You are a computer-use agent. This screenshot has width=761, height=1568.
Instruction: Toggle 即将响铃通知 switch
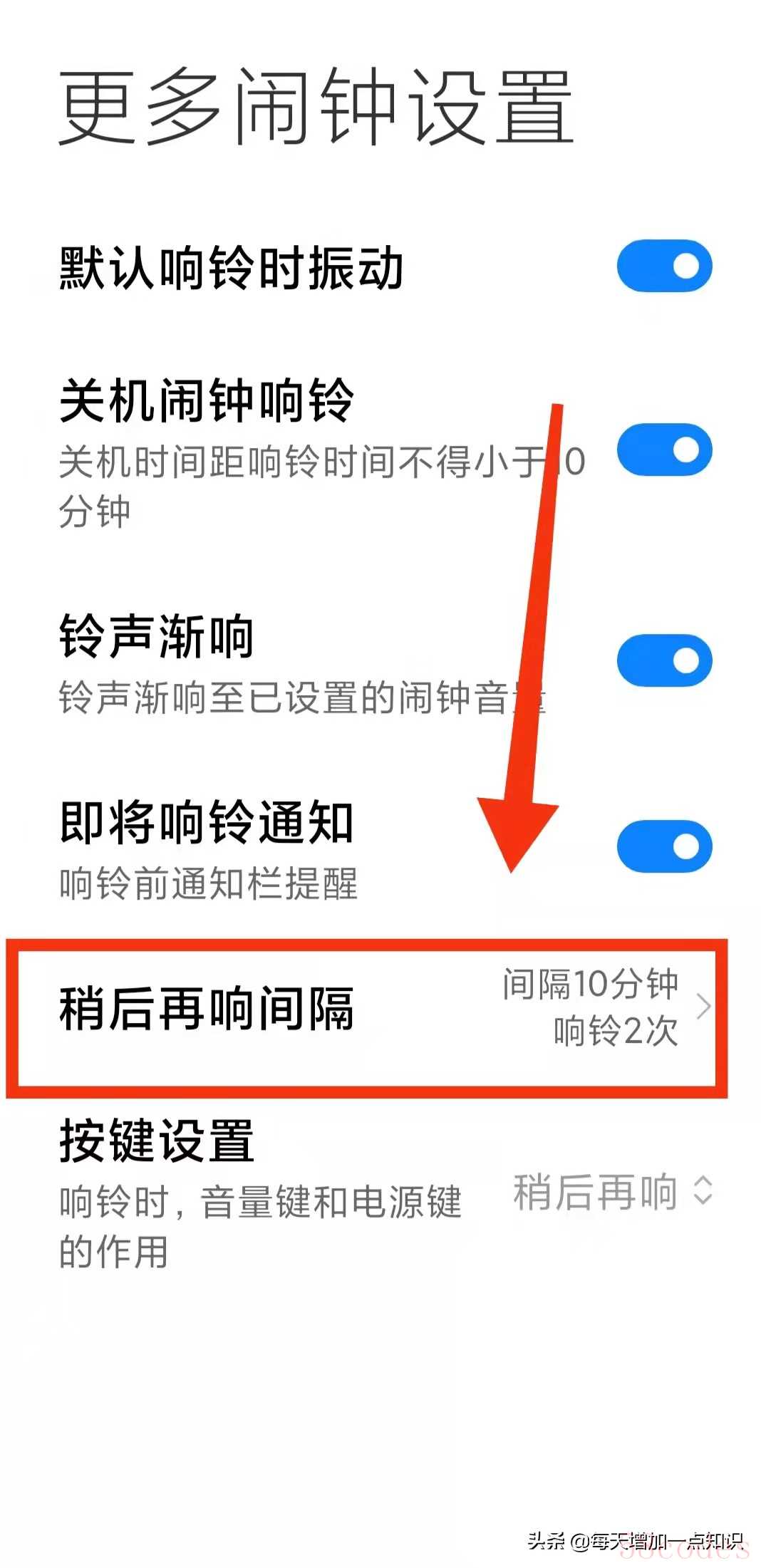point(664,846)
